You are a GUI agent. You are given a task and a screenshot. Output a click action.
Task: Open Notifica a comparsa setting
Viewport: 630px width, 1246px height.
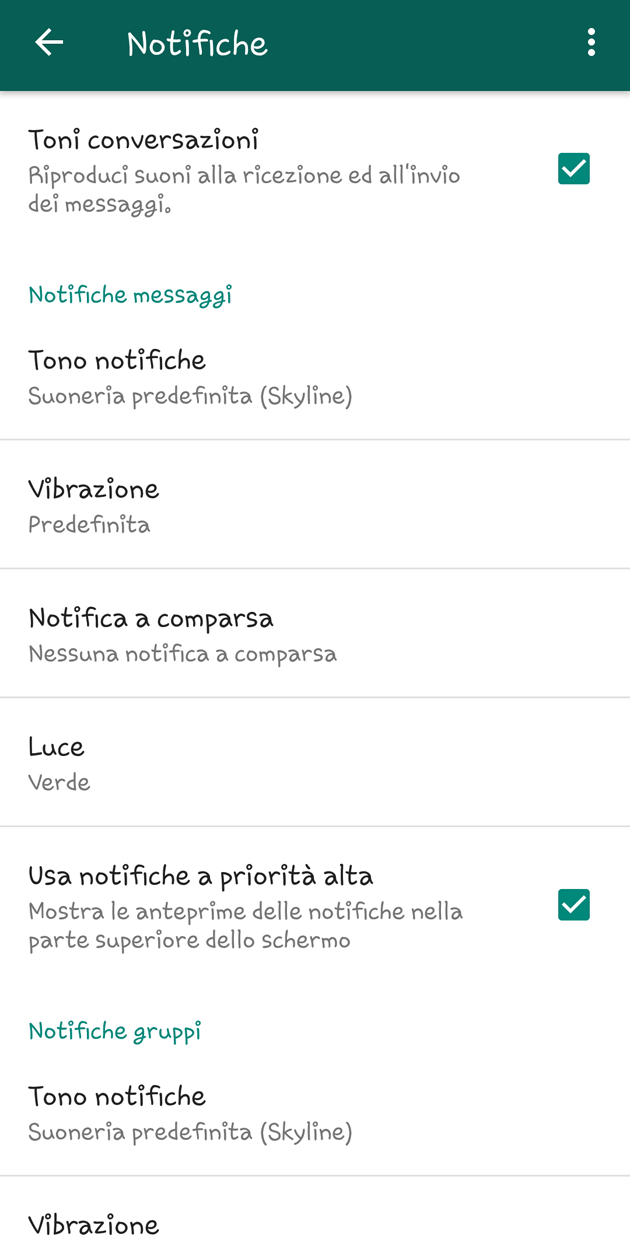[182, 635]
